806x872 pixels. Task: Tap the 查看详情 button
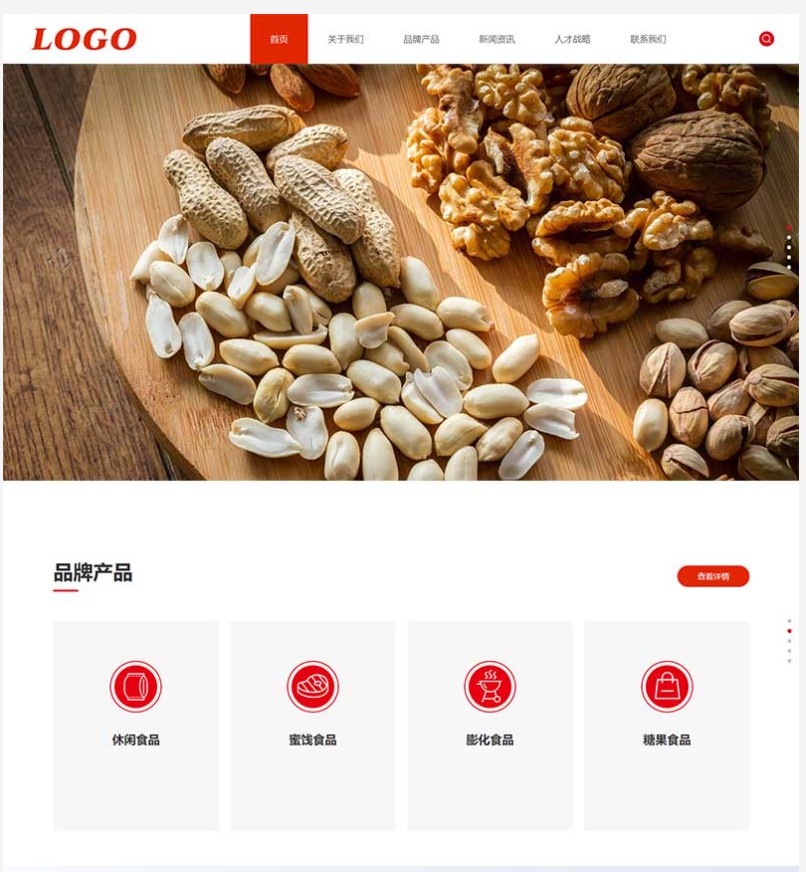712,576
